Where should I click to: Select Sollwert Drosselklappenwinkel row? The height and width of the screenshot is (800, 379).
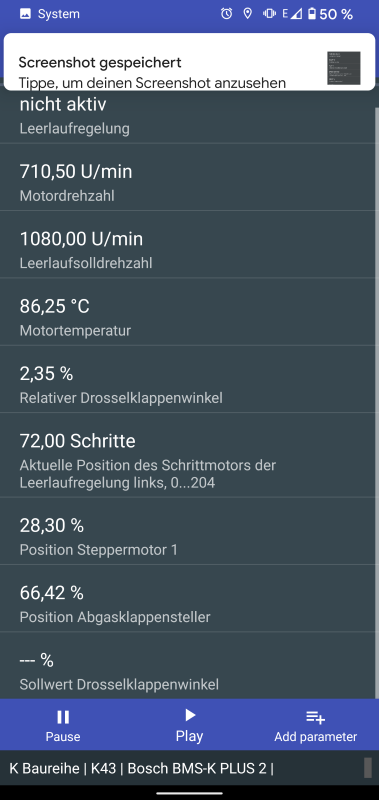click(189, 665)
